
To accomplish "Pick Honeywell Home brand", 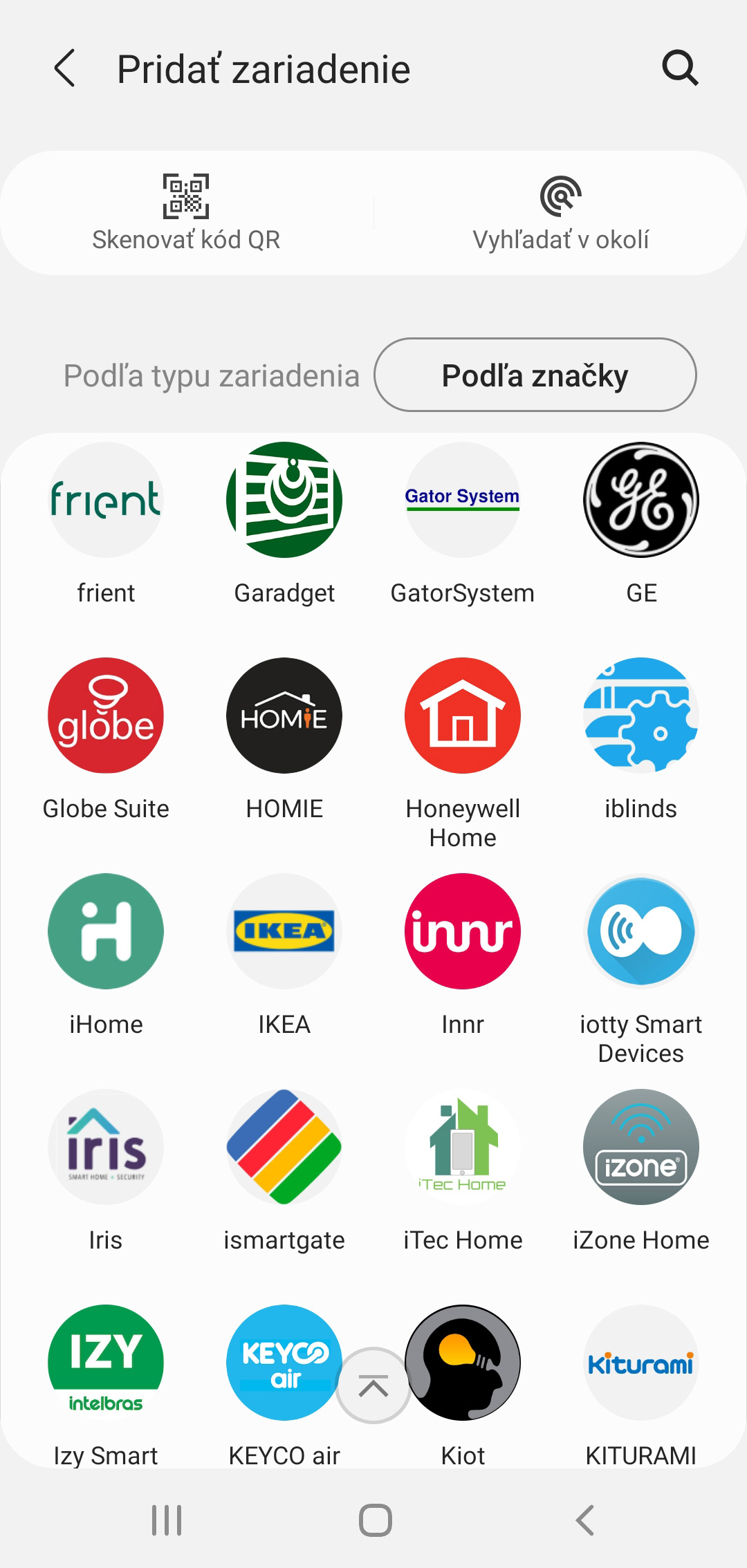I will [463, 754].
